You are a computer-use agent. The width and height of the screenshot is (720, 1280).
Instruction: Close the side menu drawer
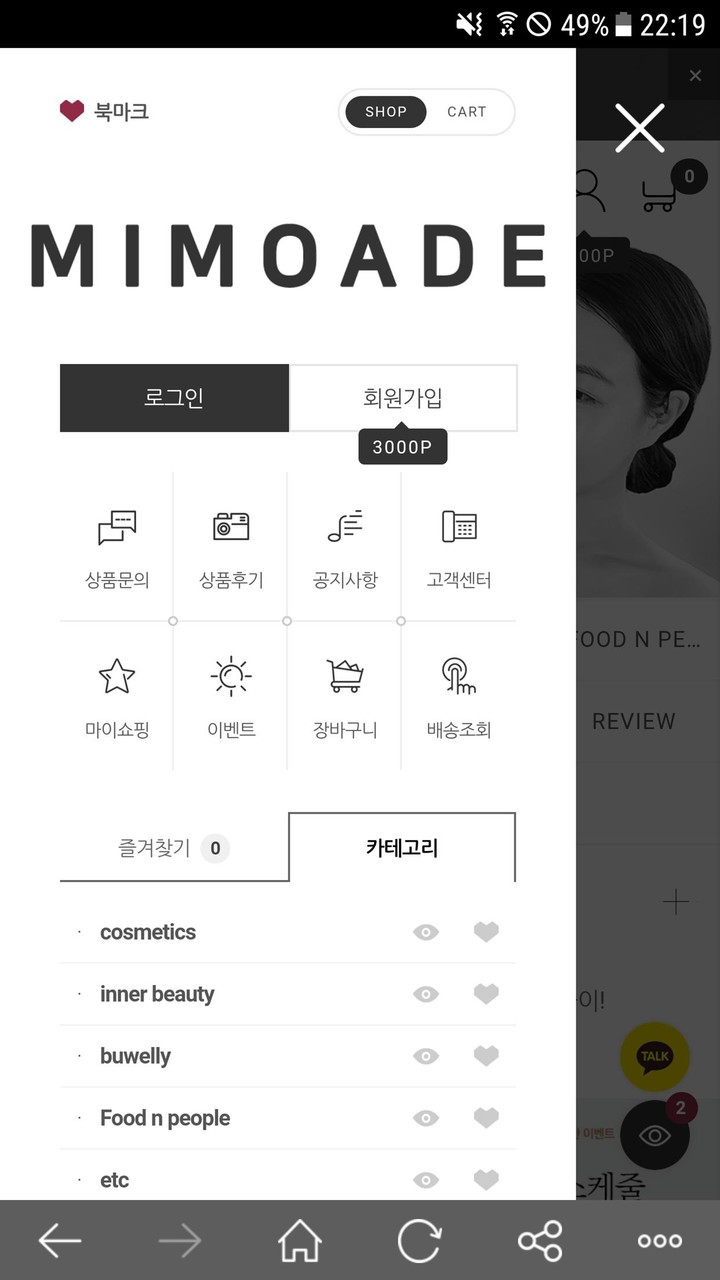(x=640, y=128)
